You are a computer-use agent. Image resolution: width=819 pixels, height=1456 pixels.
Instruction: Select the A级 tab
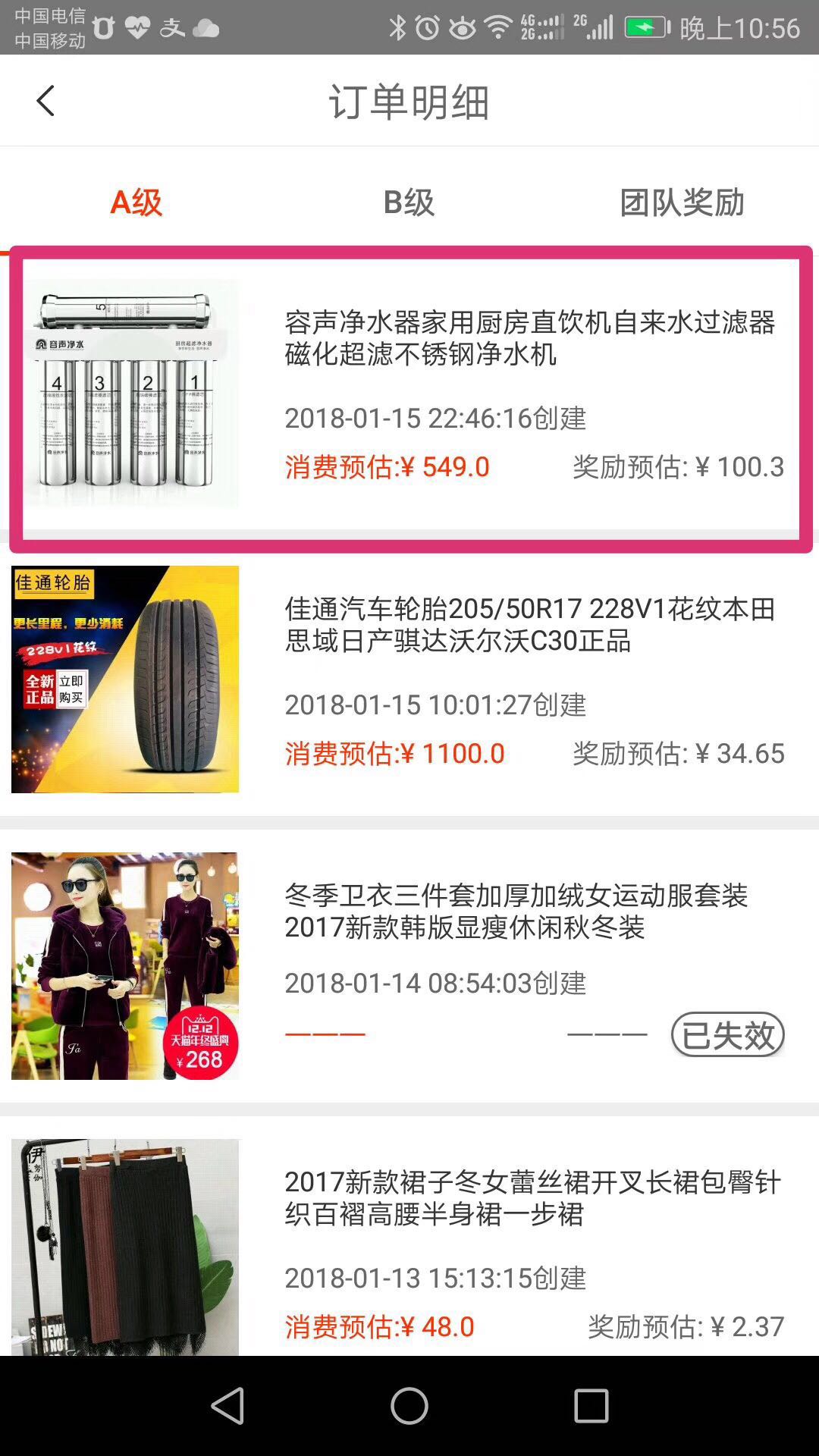point(136,202)
